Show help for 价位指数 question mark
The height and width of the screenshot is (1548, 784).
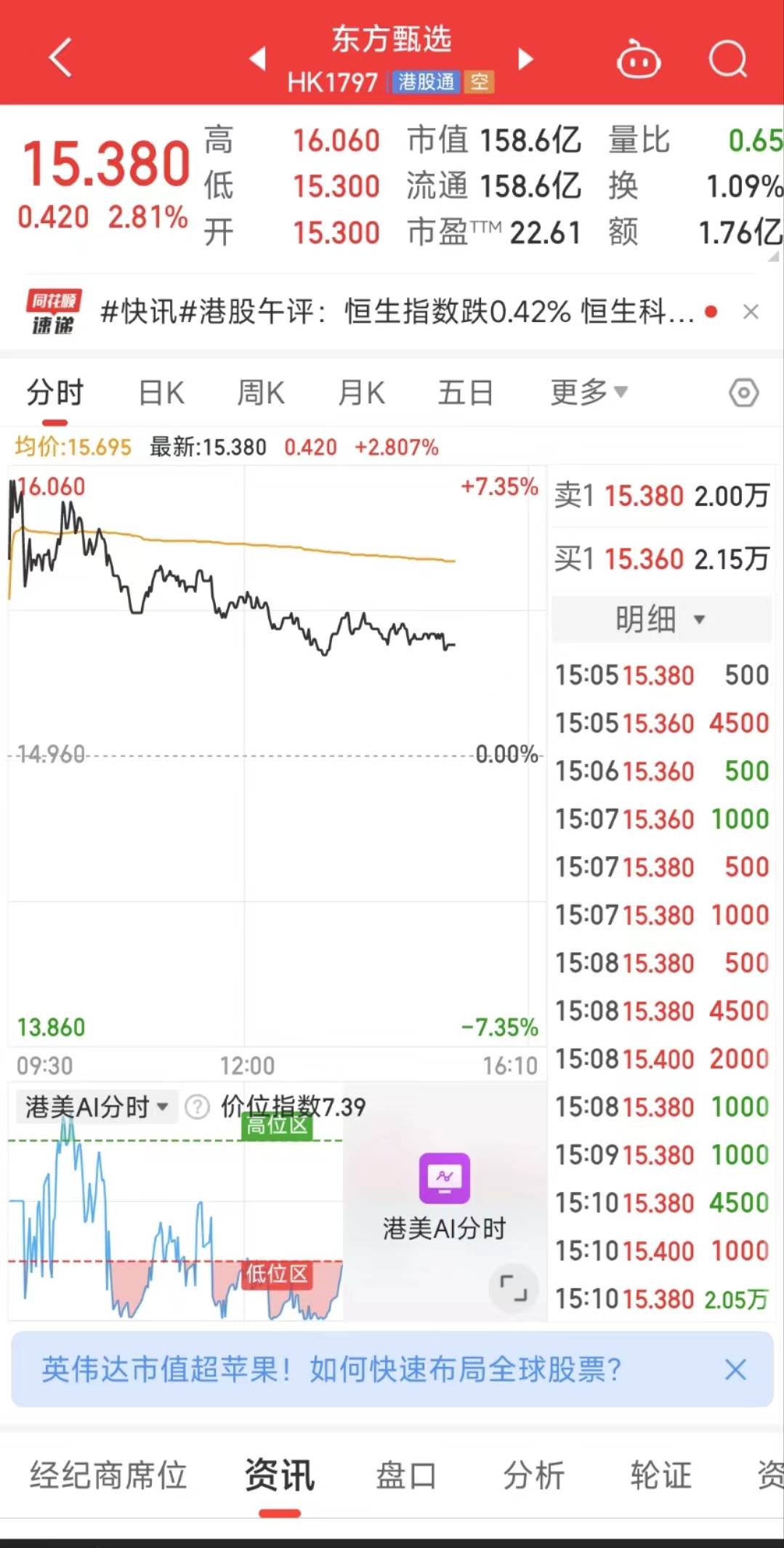coord(197,1107)
